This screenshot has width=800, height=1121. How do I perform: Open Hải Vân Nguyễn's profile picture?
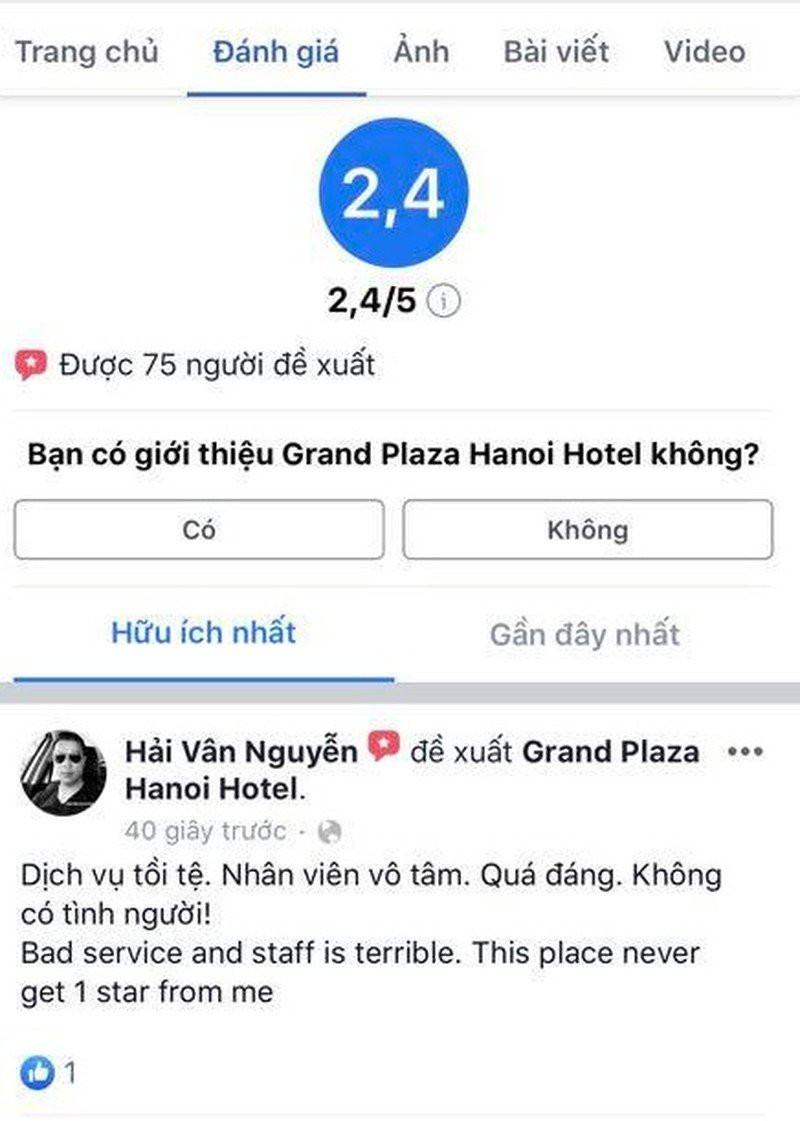(x=64, y=773)
